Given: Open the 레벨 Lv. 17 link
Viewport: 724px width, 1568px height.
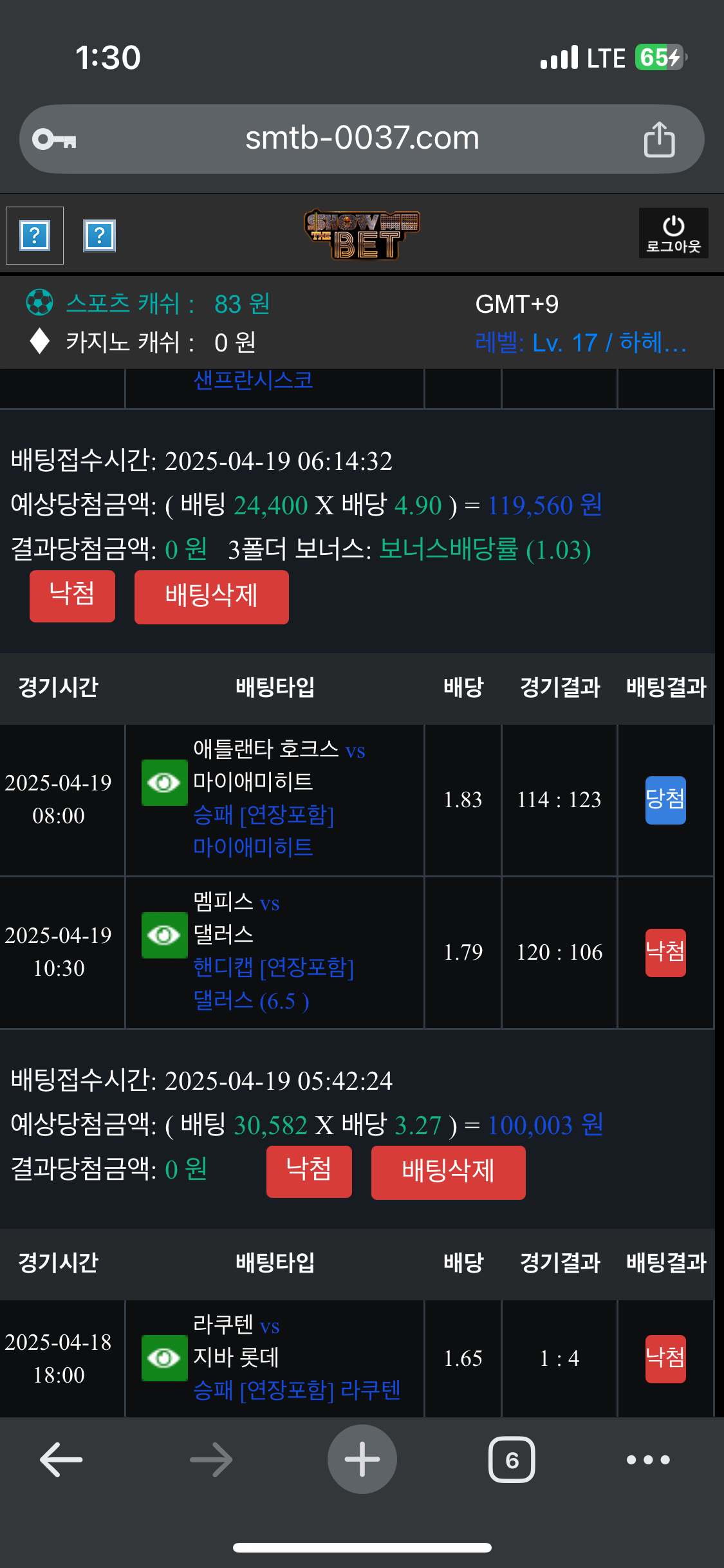Looking at the screenshot, I should click(580, 342).
